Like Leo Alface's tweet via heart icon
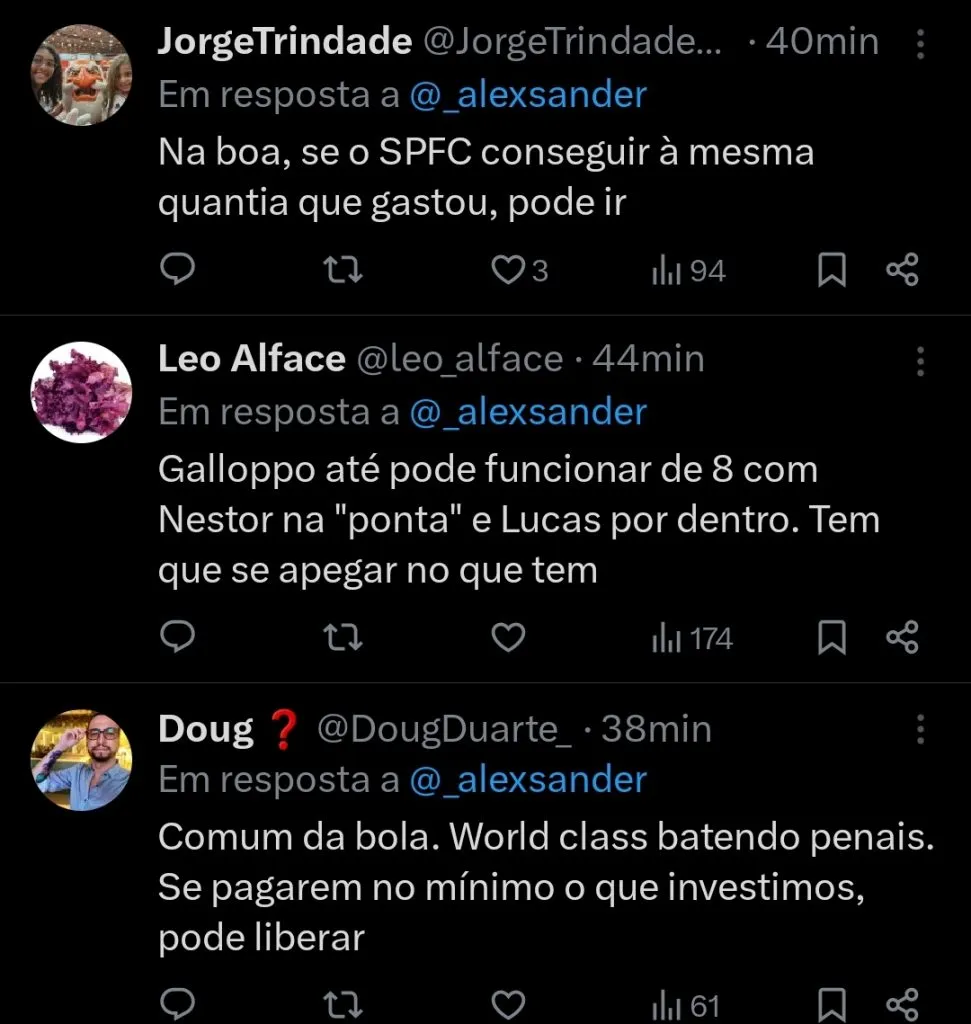971x1024 pixels. click(507, 636)
